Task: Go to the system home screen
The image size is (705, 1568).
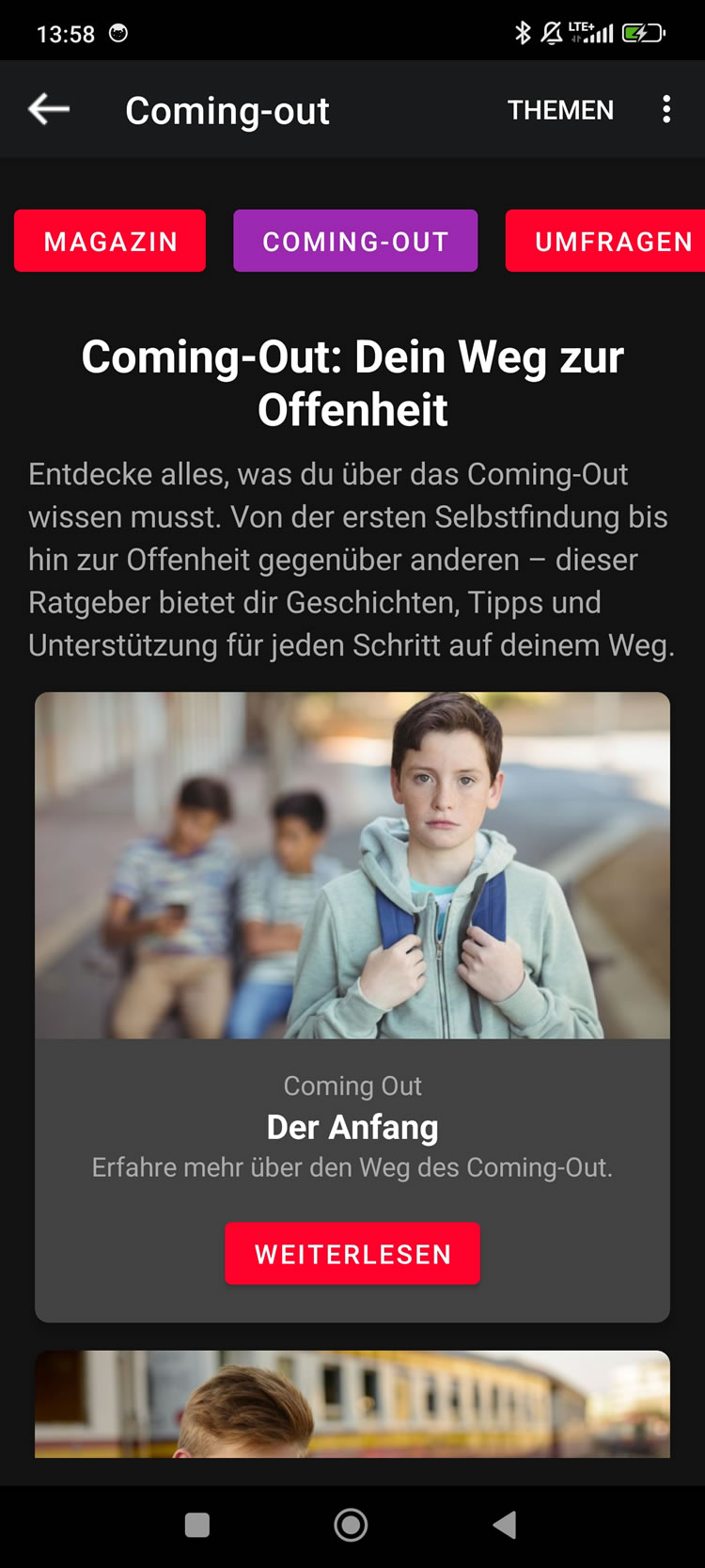Action: tap(351, 1525)
